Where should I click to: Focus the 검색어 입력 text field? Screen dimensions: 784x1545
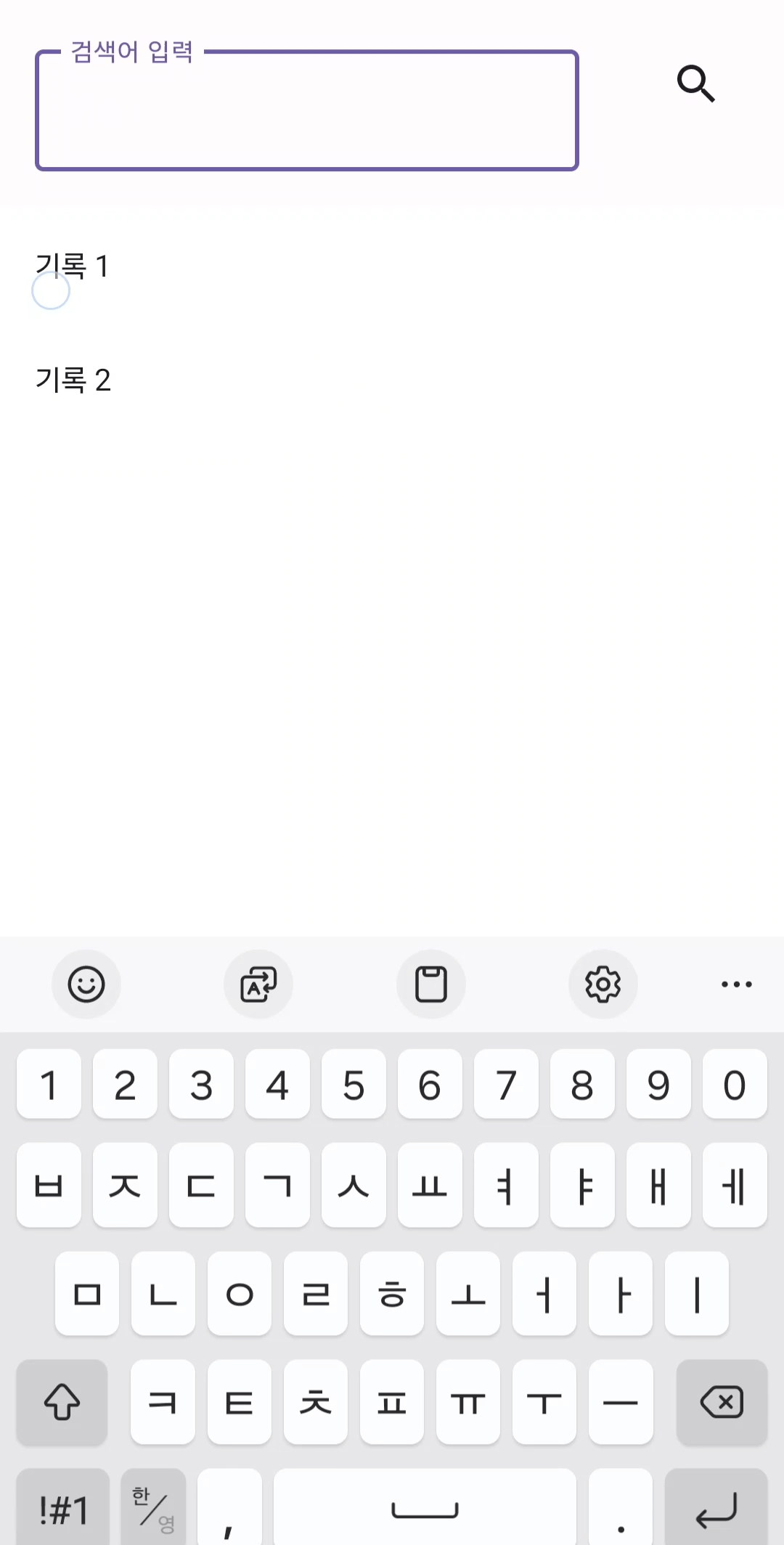coord(306,111)
